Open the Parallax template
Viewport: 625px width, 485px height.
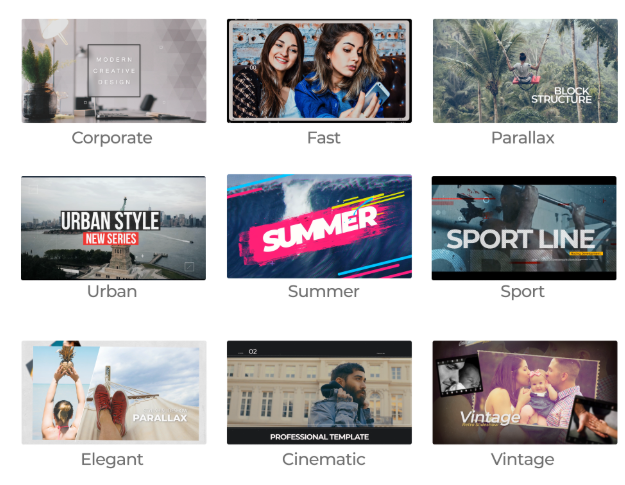[524, 71]
